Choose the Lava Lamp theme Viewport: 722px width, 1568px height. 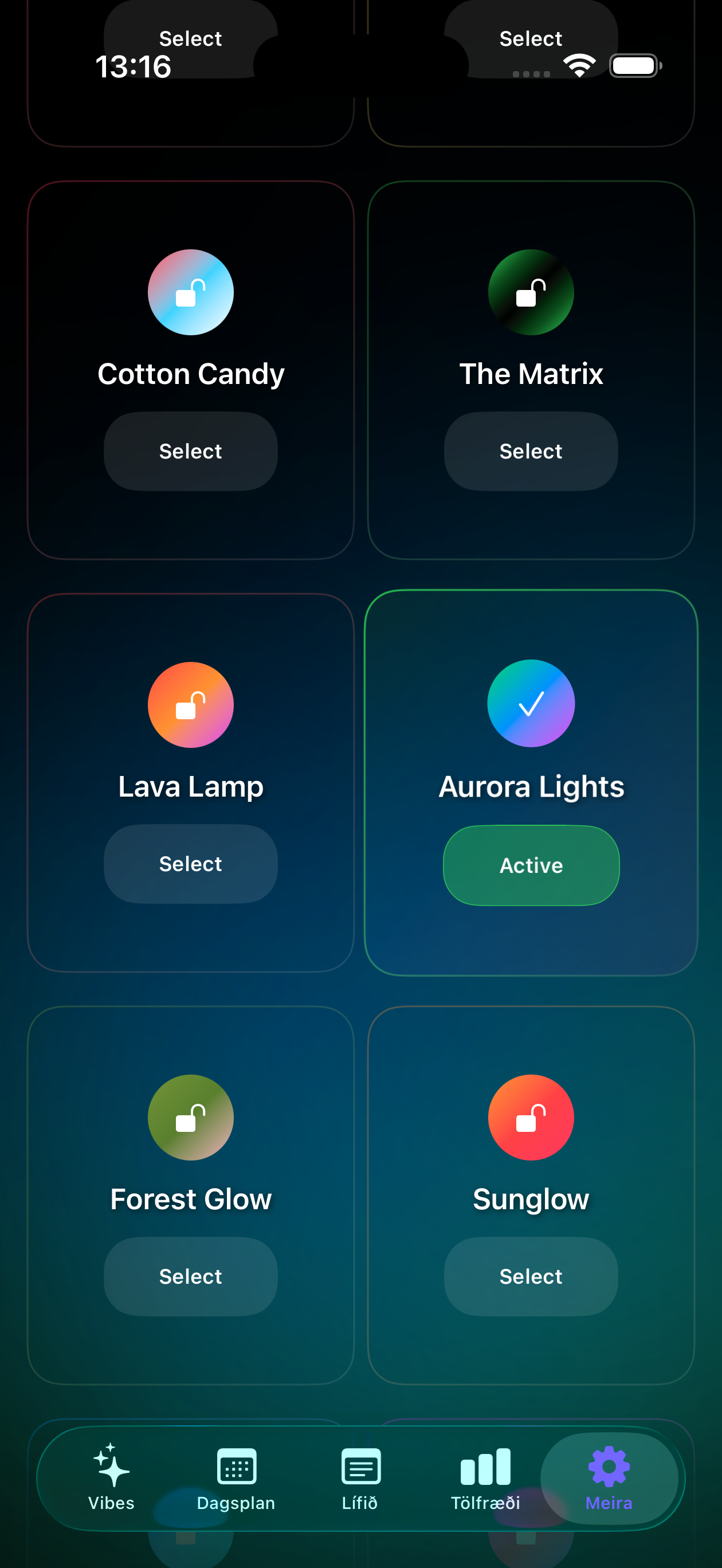tap(190, 864)
